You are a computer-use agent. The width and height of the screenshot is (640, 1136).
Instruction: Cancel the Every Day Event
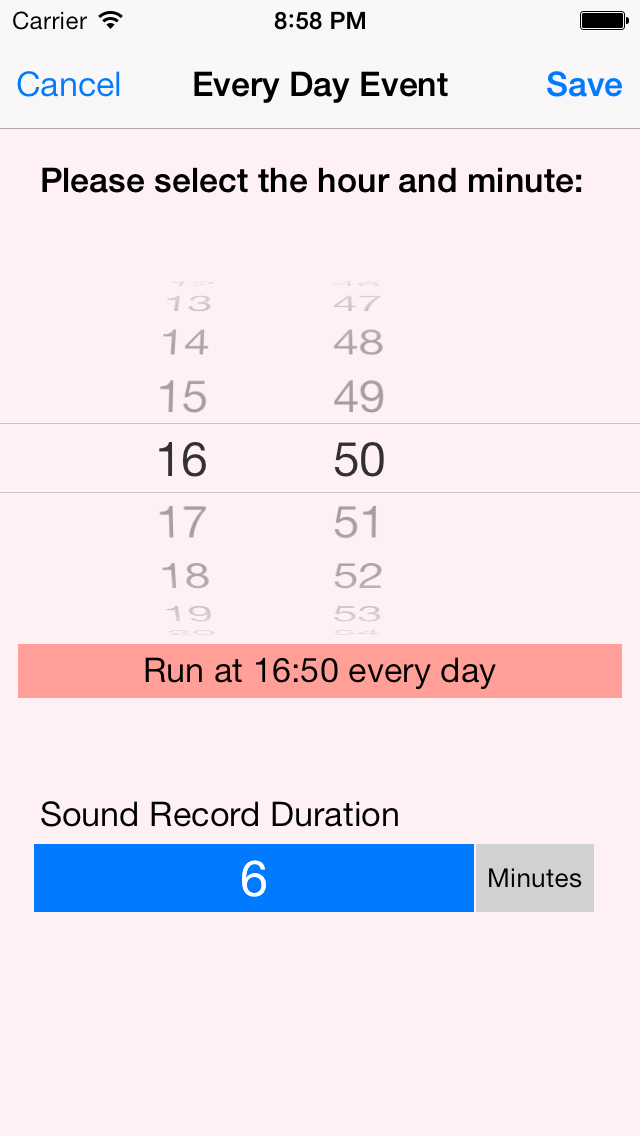69,85
